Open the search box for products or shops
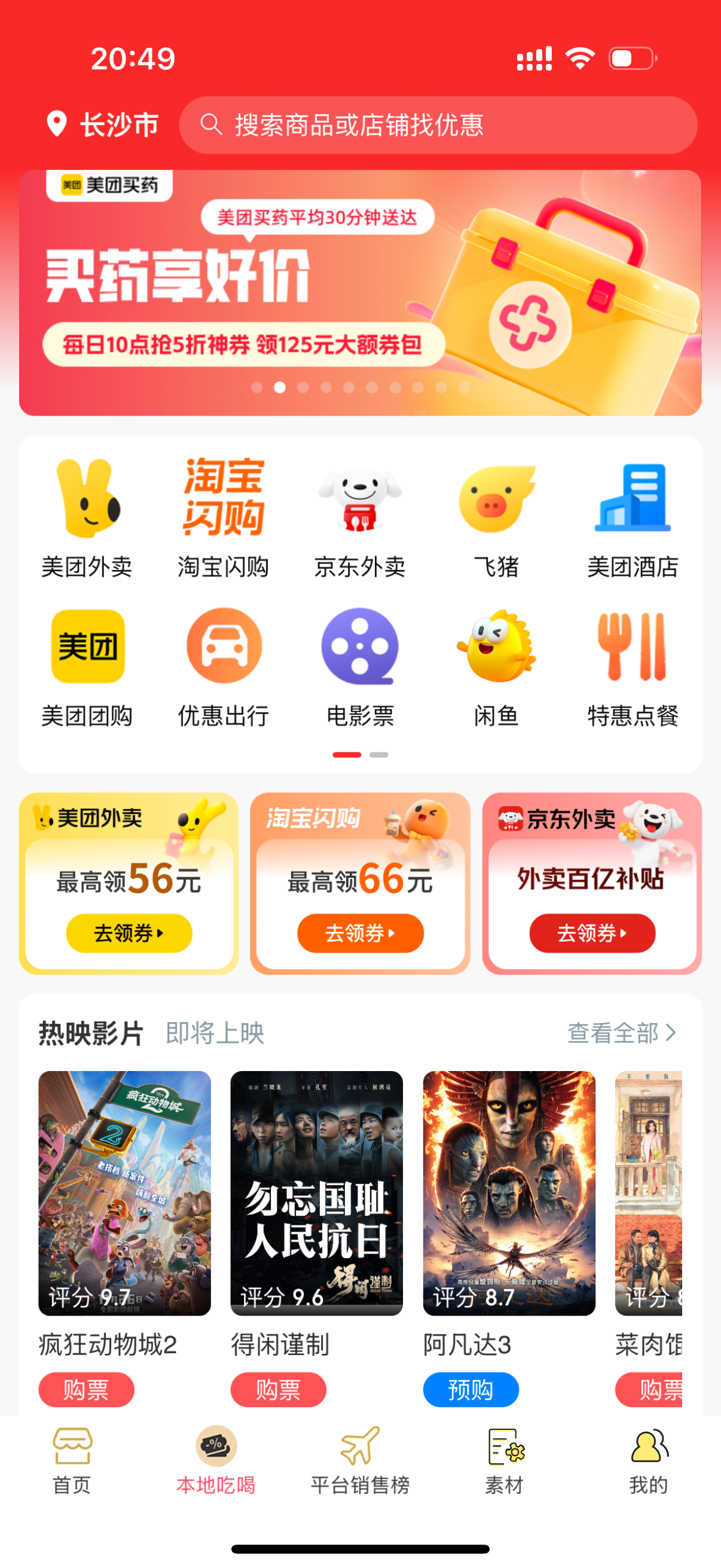Viewport: 721px width, 1568px height. (x=438, y=126)
